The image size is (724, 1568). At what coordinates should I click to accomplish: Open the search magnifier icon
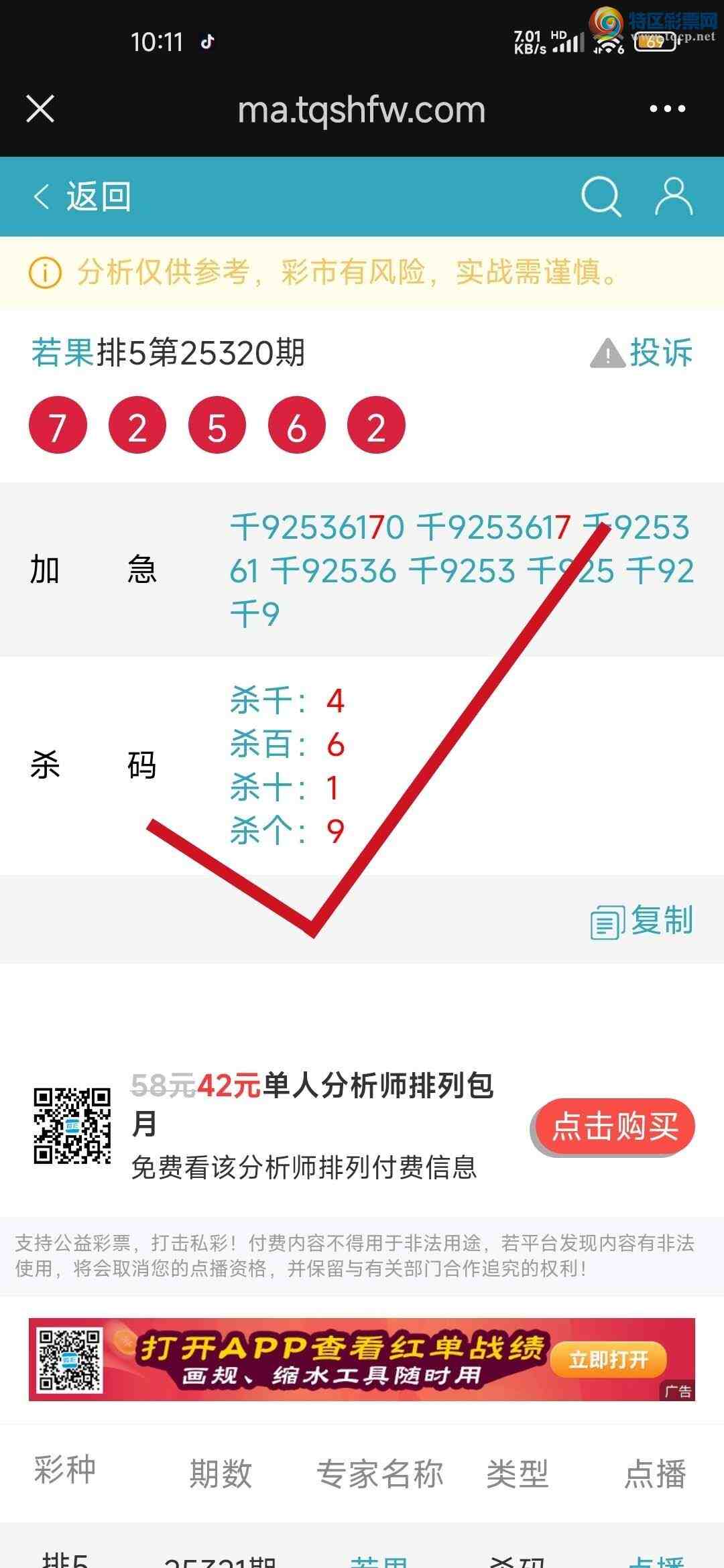point(601,196)
